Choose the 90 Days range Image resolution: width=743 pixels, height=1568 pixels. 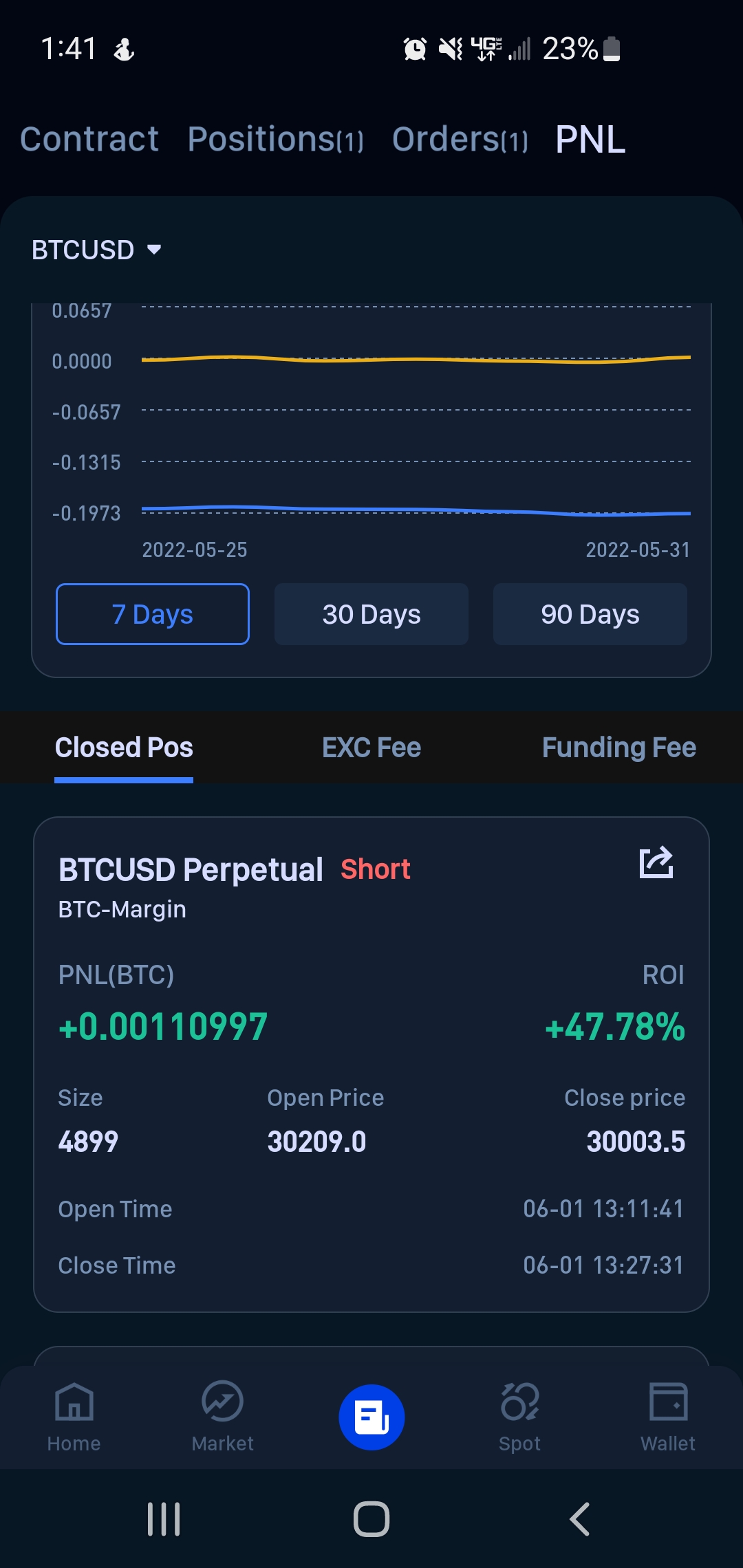[x=590, y=614]
